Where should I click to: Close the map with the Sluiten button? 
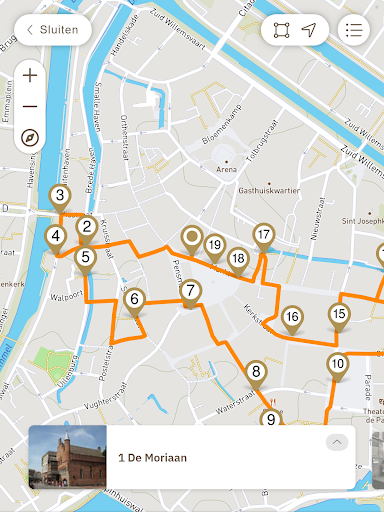[x=53, y=30]
